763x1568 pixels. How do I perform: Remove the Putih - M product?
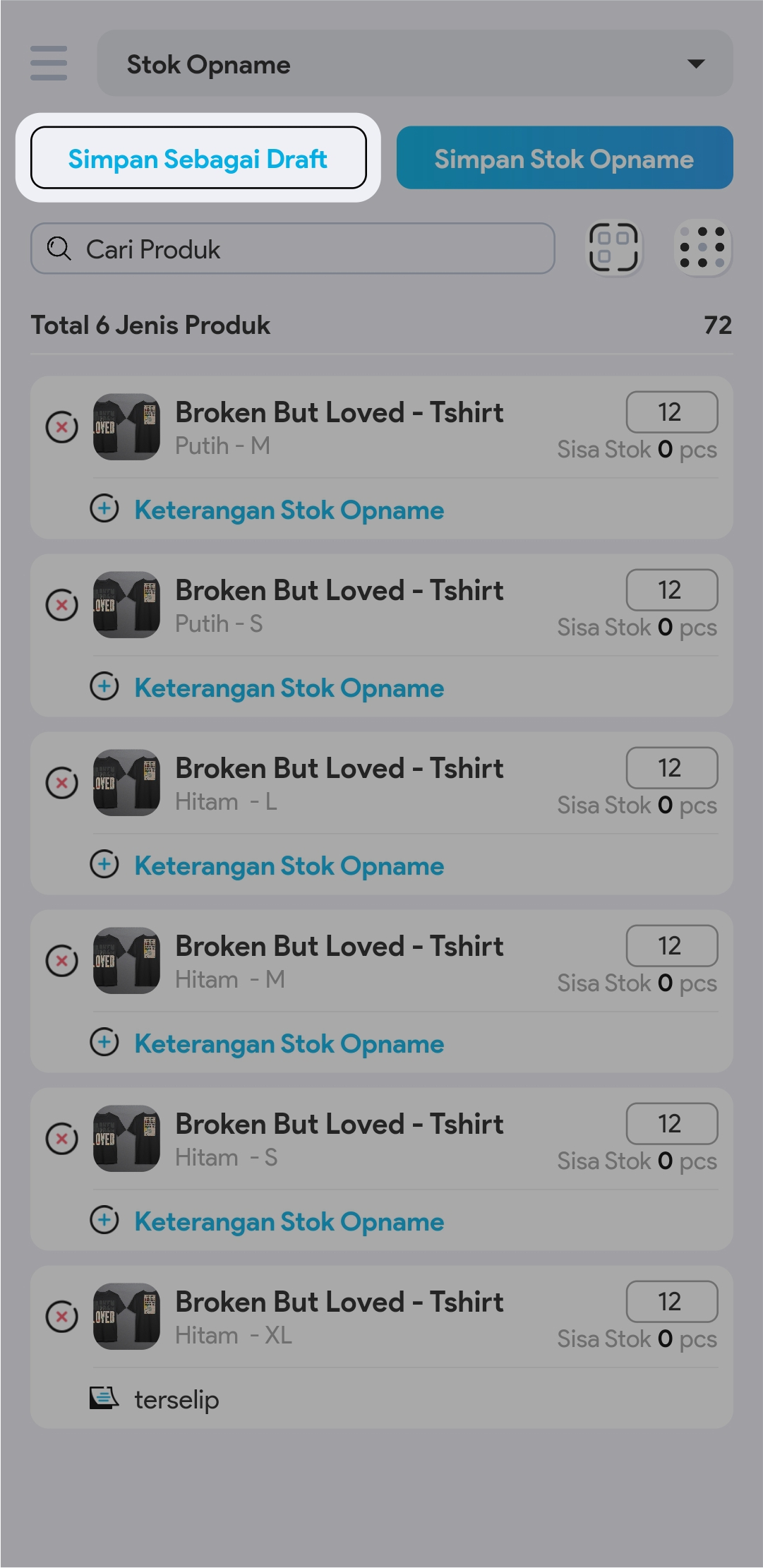pos(62,427)
